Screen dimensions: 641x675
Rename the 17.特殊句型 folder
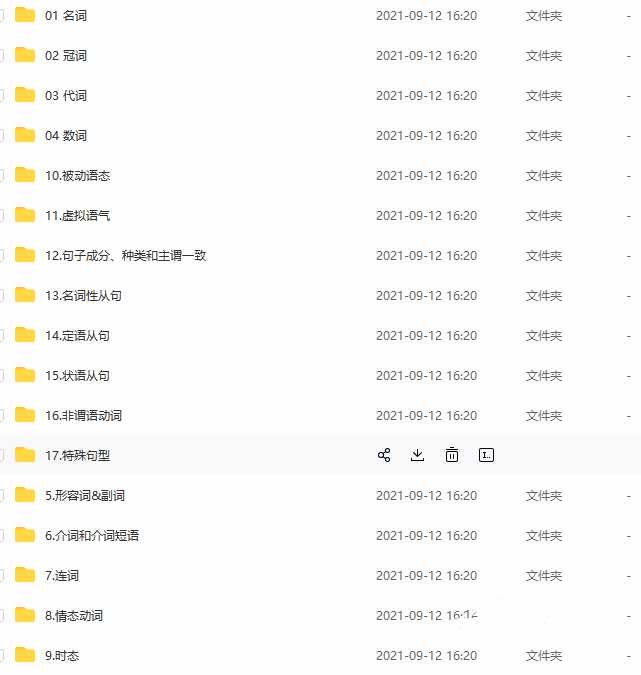tap(487, 455)
